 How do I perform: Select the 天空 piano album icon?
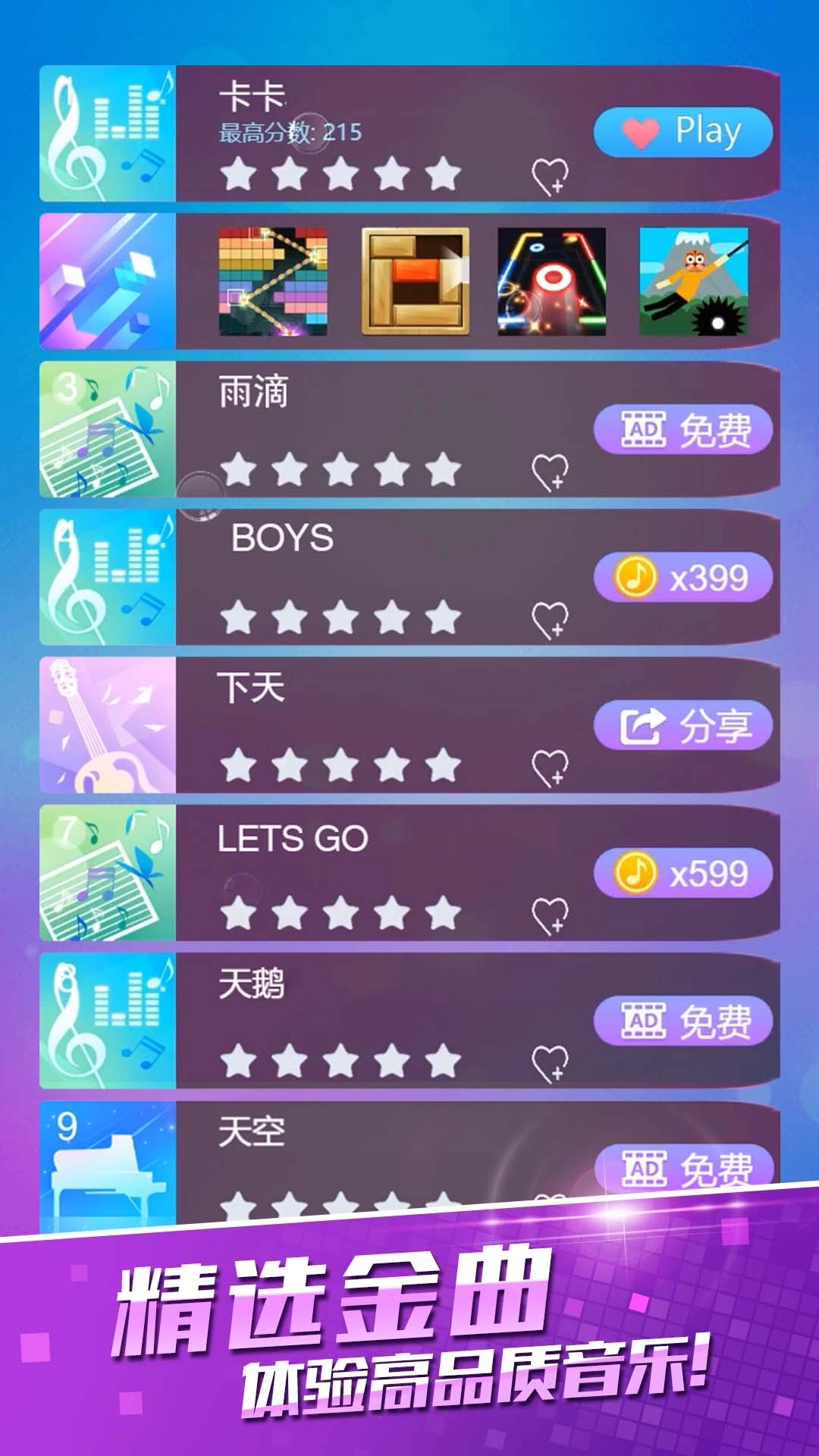(x=106, y=1168)
